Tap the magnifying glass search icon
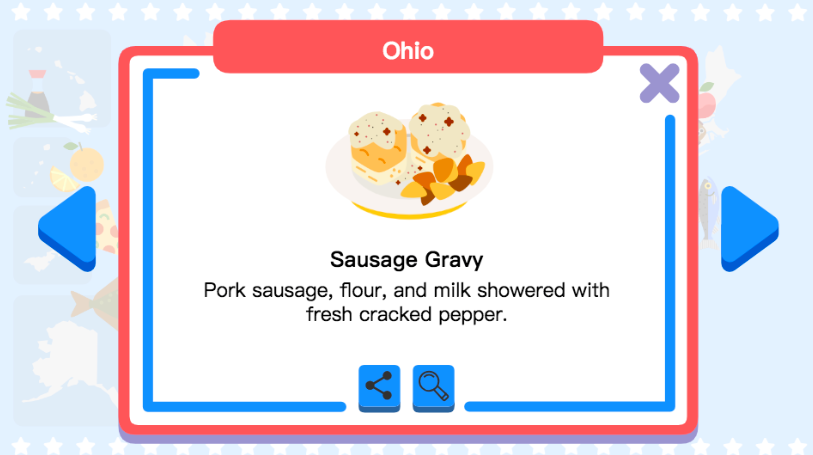 (x=433, y=386)
